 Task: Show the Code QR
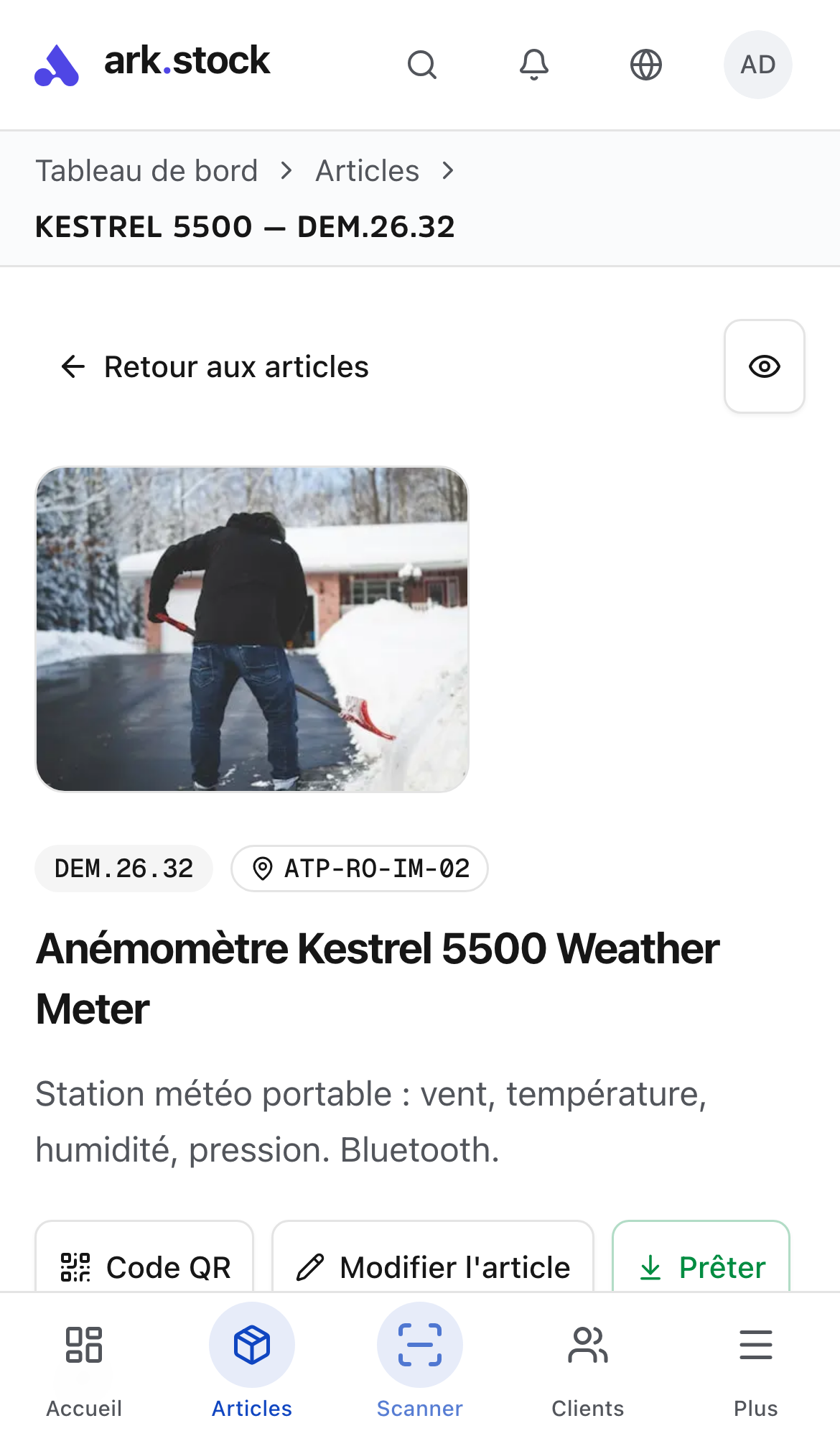[x=145, y=1266]
